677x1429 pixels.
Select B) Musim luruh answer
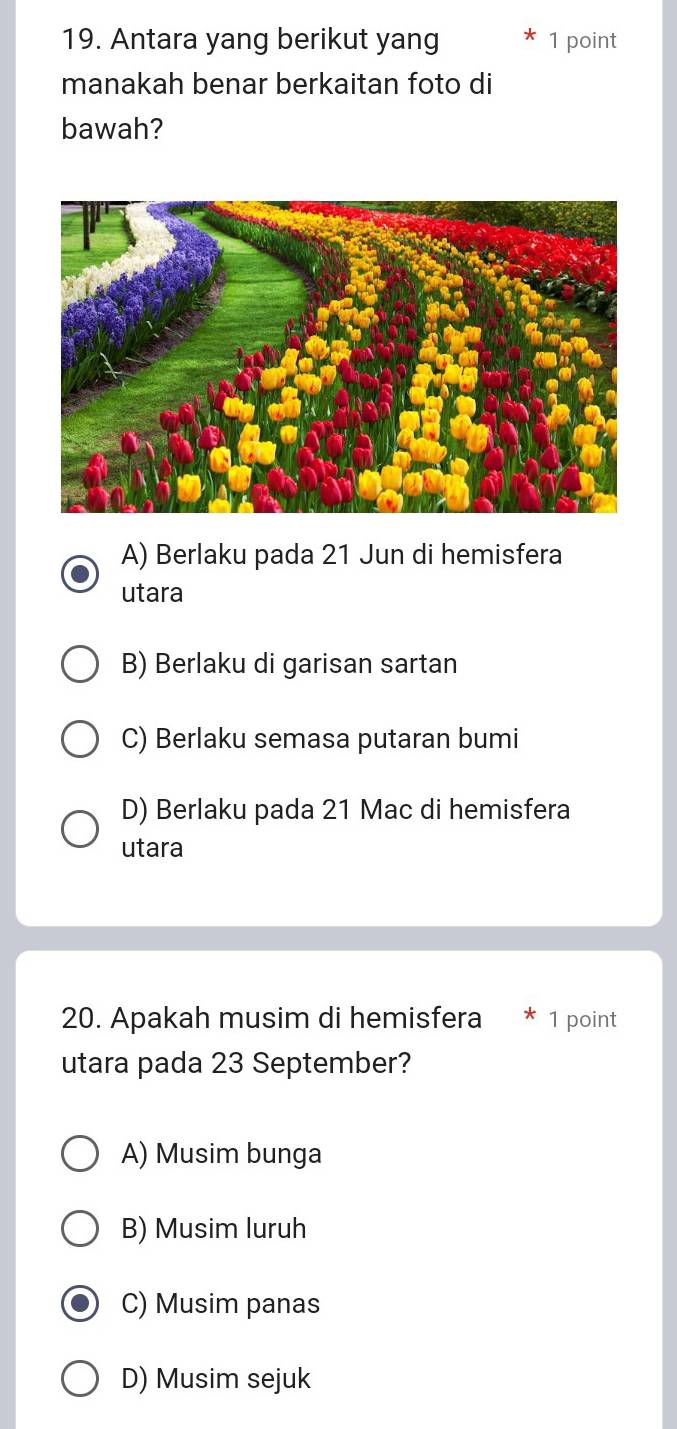80,1229
